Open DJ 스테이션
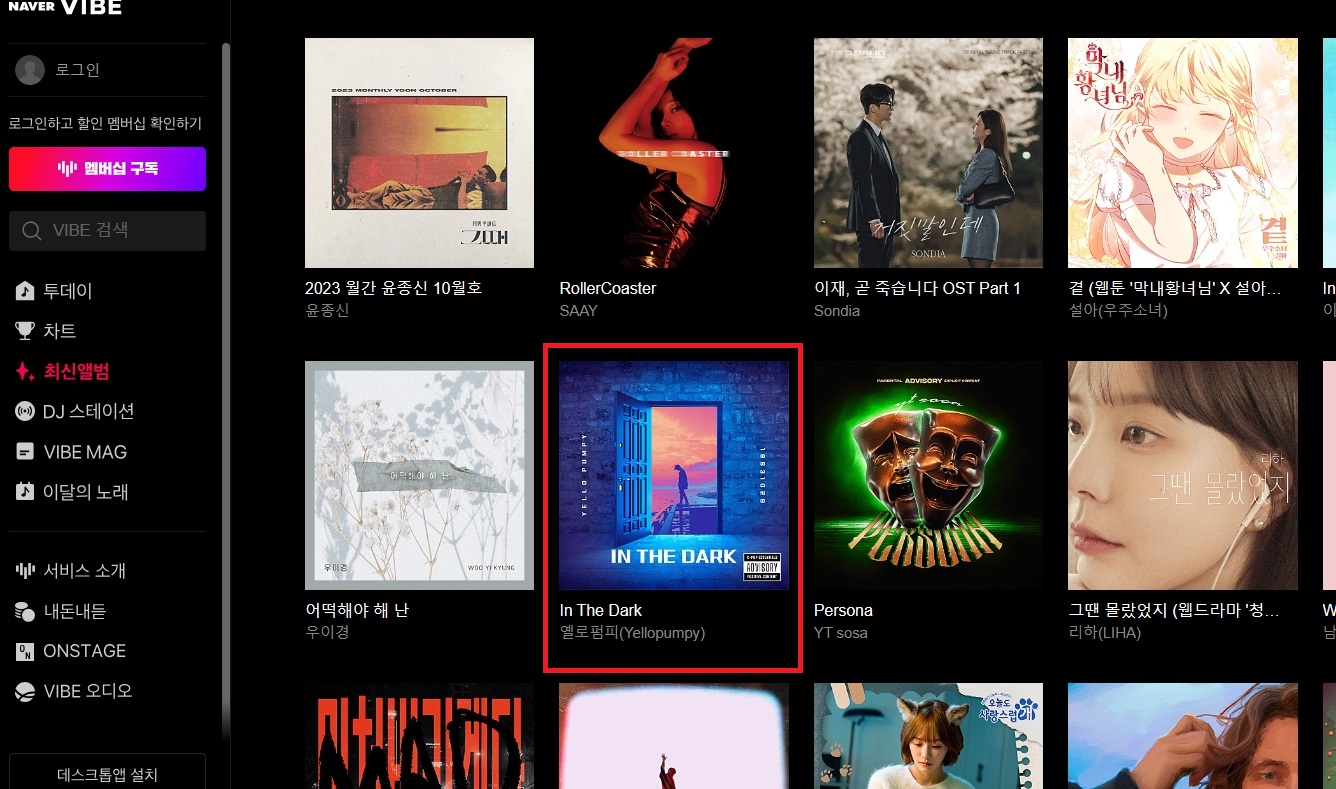Viewport: 1336px width, 789px height. (x=88, y=411)
